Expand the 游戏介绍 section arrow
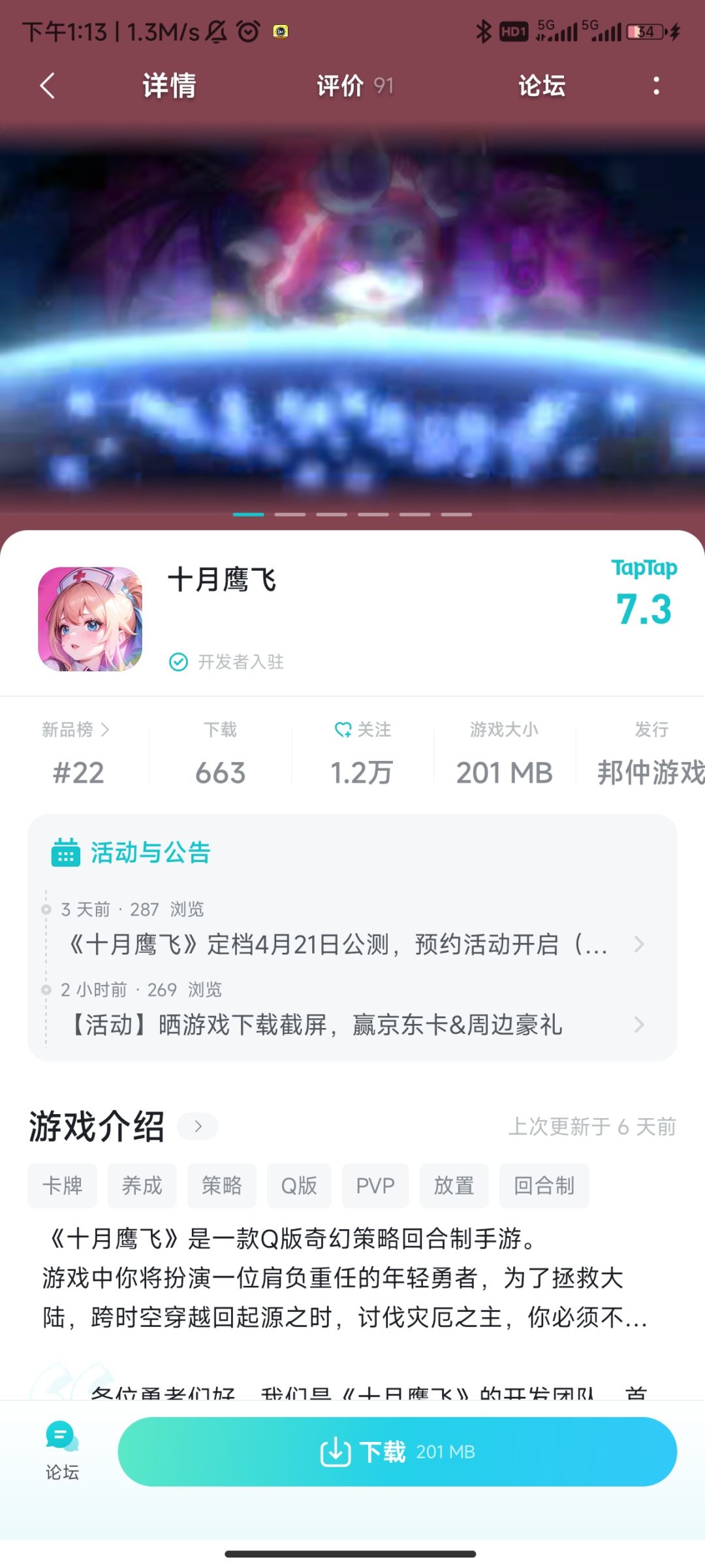Image resolution: width=705 pixels, height=1568 pixels. click(x=199, y=1127)
